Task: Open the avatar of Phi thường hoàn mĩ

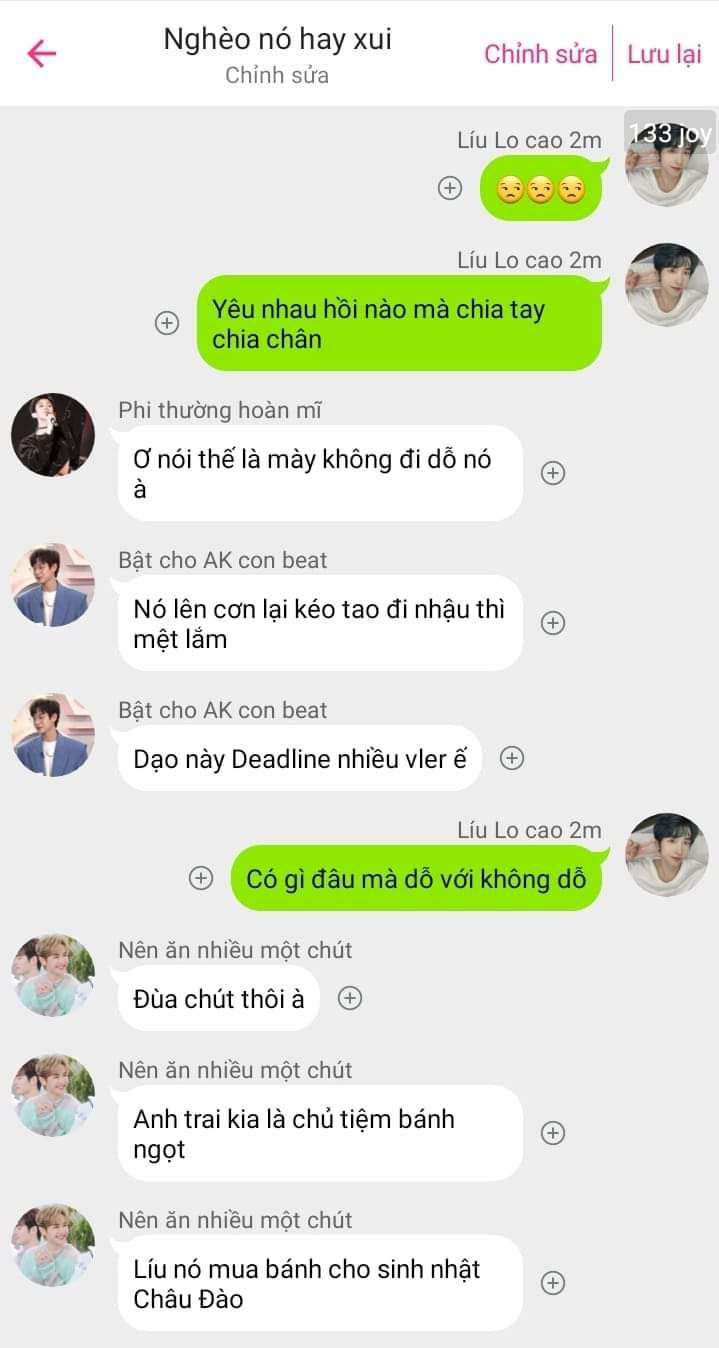Action: tap(53, 435)
